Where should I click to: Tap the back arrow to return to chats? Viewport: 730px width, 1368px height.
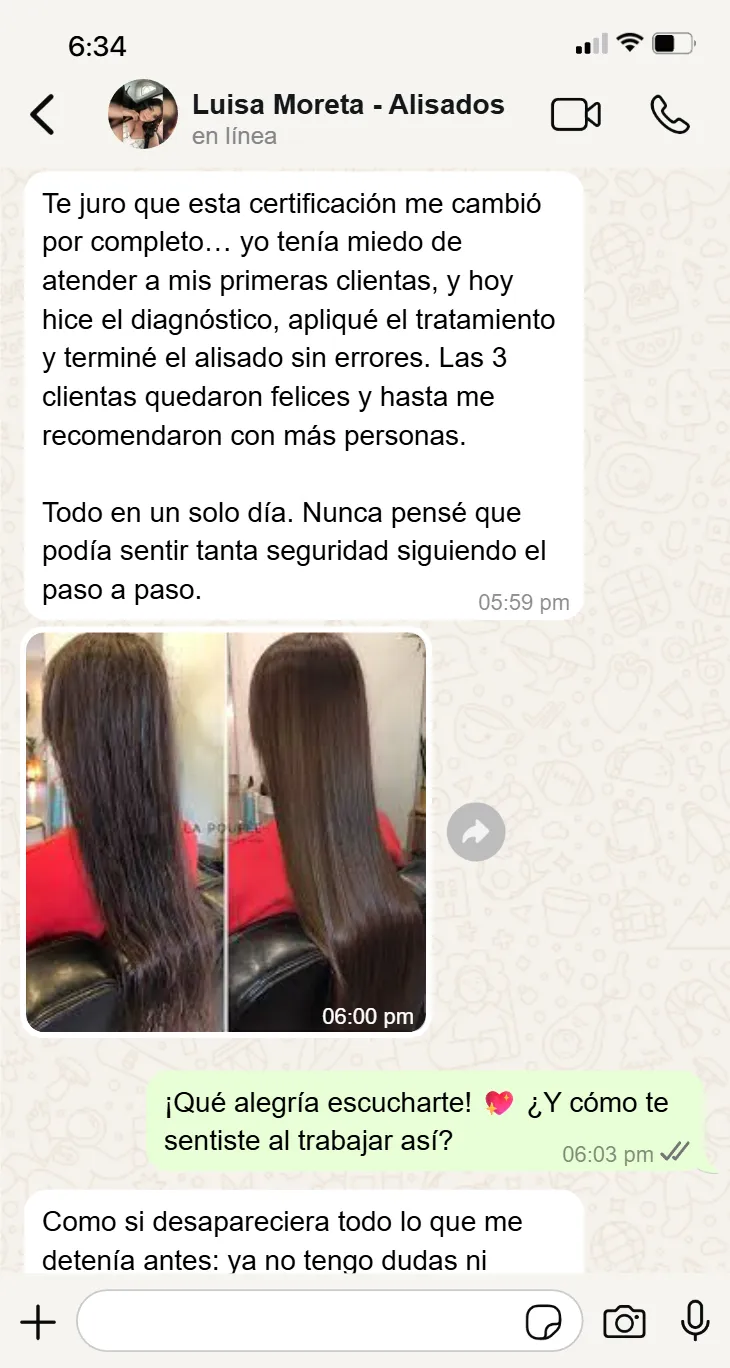coord(42,114)
